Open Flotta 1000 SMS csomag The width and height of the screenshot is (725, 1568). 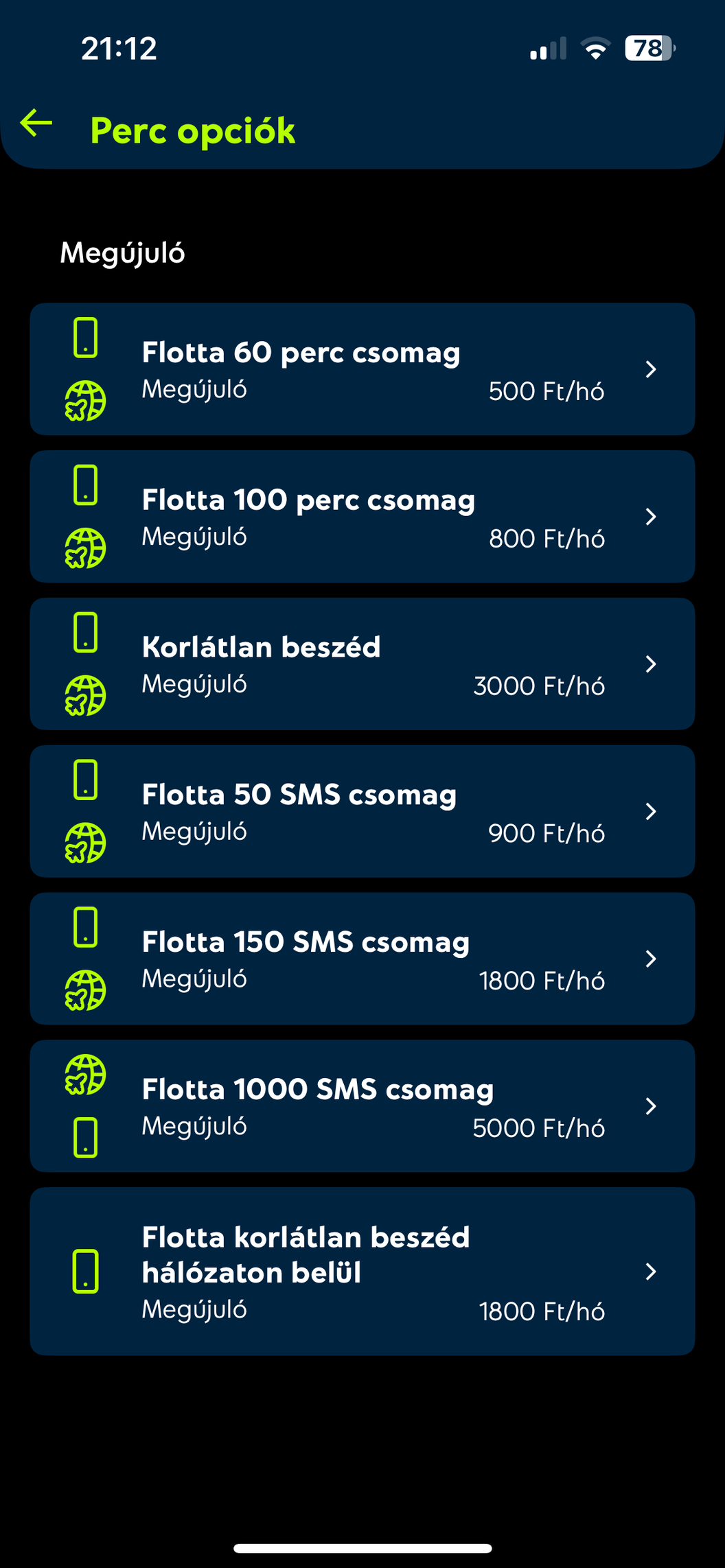(x=362, y=1106)
